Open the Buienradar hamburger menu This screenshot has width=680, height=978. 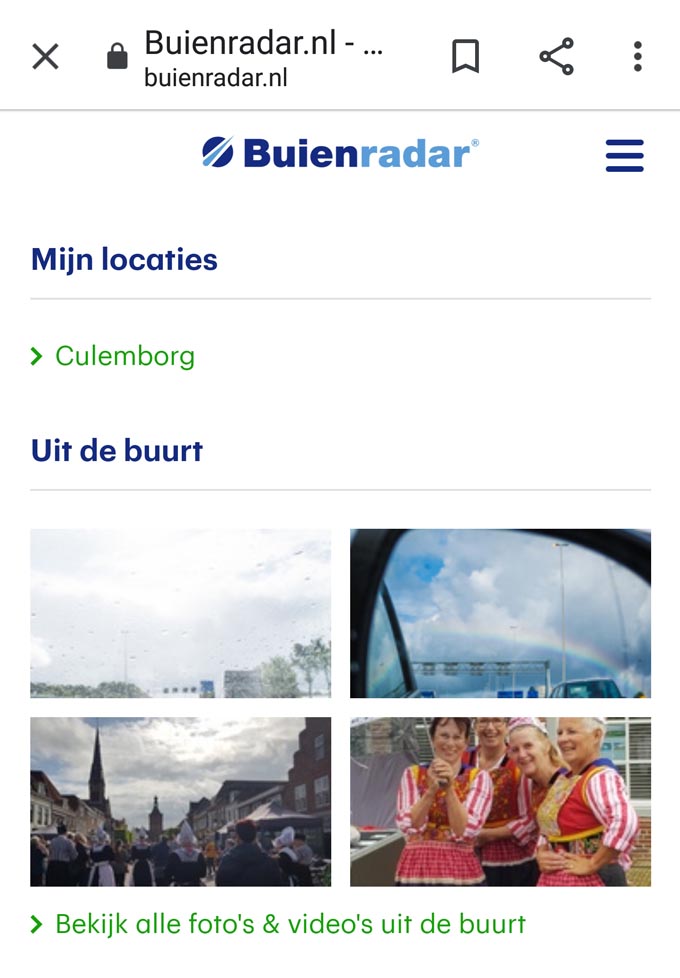[625, 156]
